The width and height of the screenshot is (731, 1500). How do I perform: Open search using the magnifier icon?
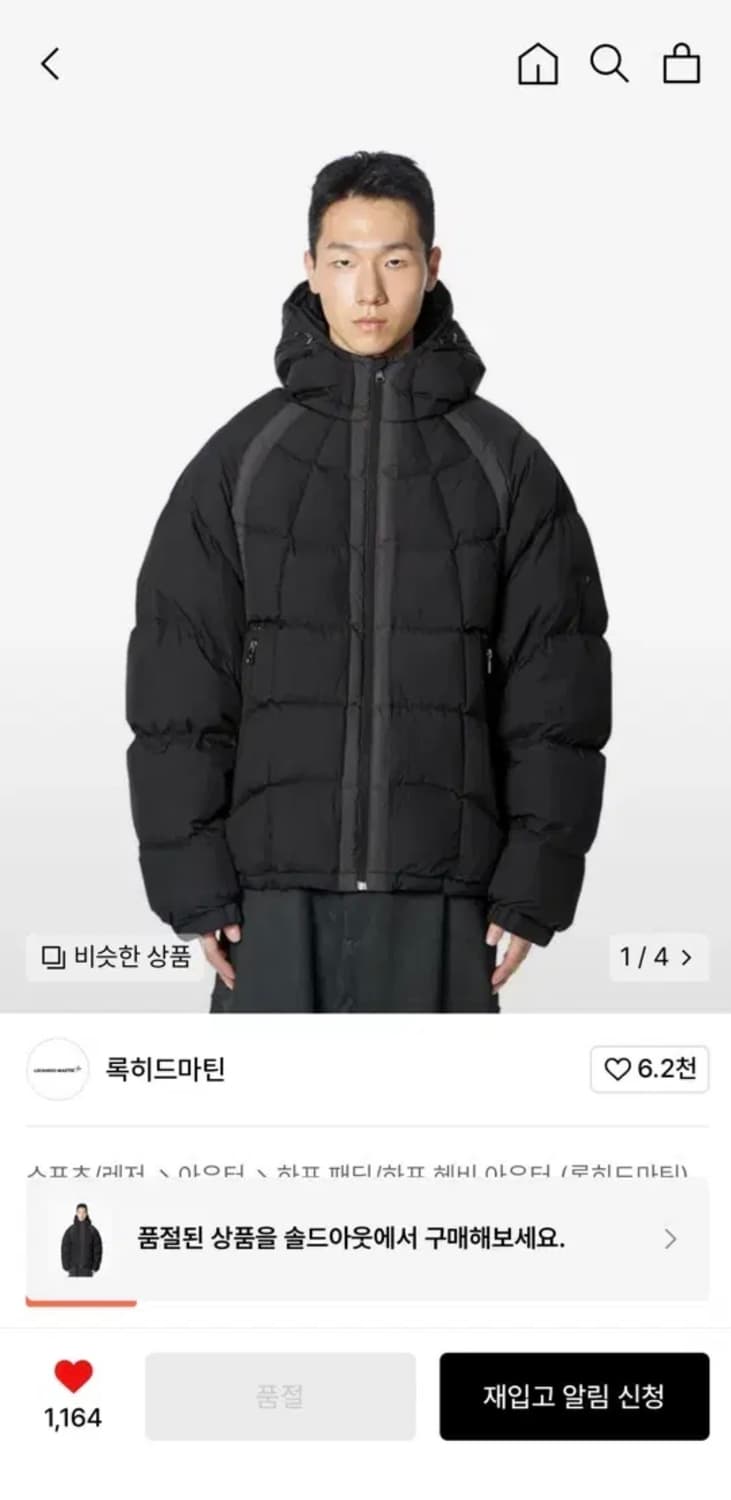(610, 64)
